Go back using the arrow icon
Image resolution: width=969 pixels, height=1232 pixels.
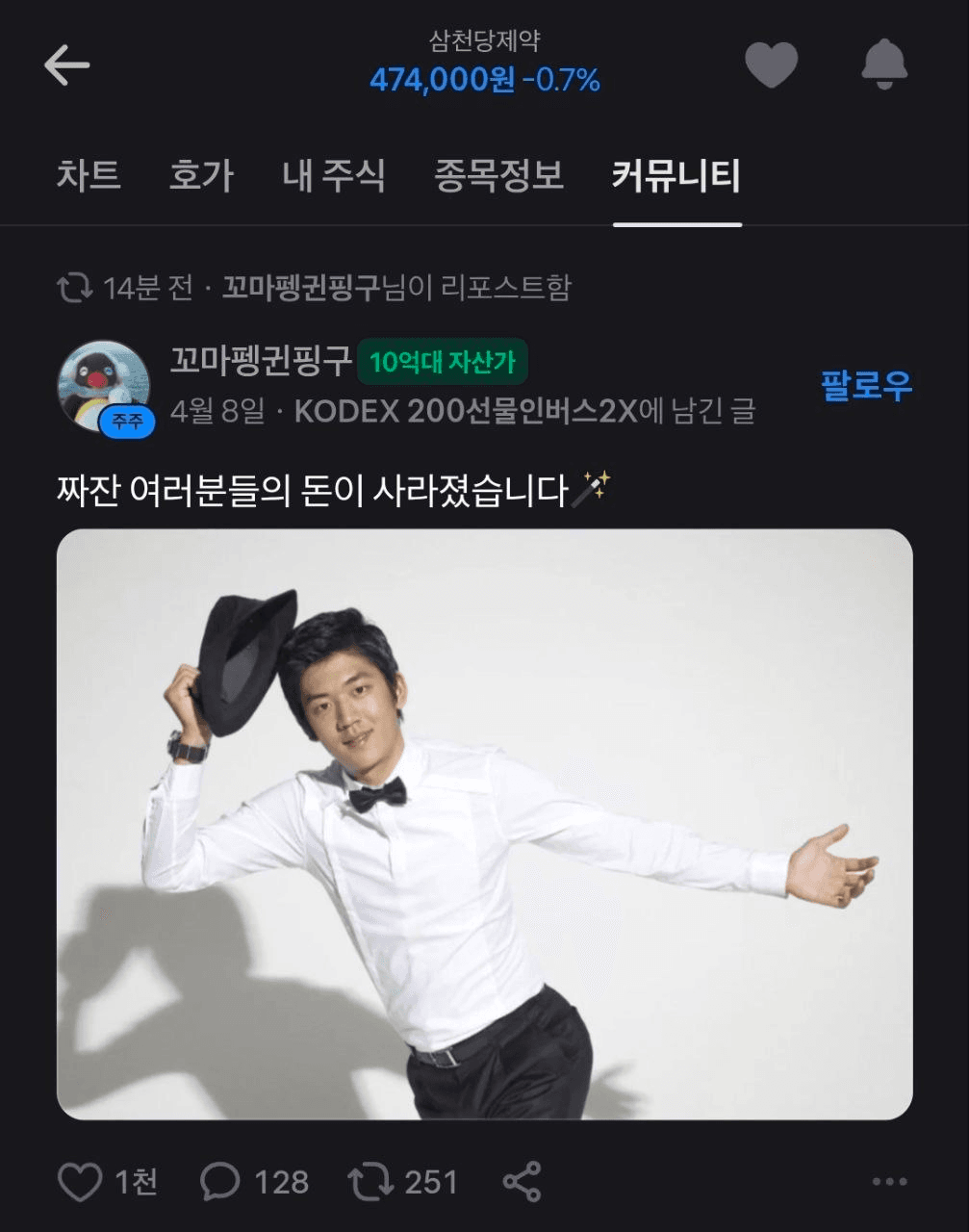point(66,65)
